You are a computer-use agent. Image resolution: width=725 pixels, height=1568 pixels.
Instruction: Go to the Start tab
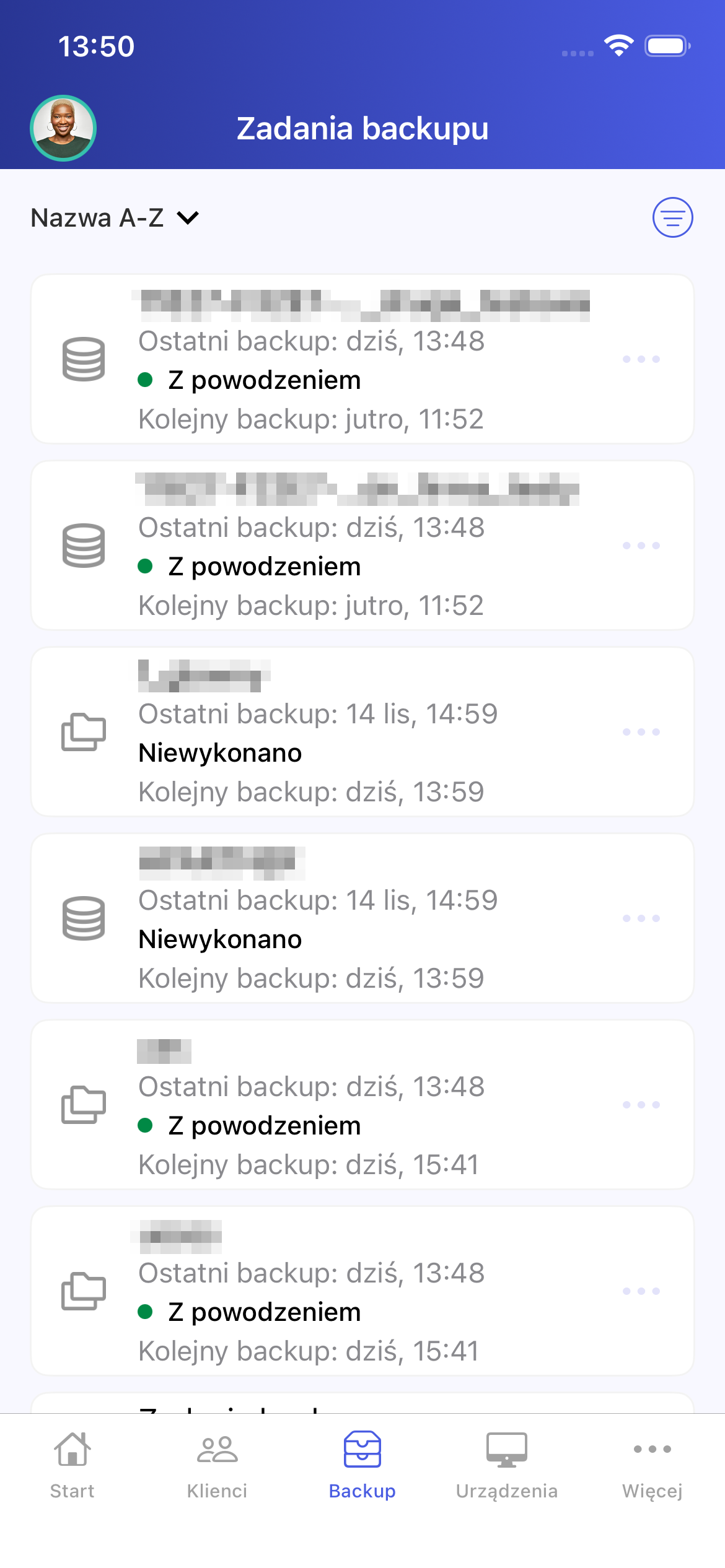click(72, 1465)
